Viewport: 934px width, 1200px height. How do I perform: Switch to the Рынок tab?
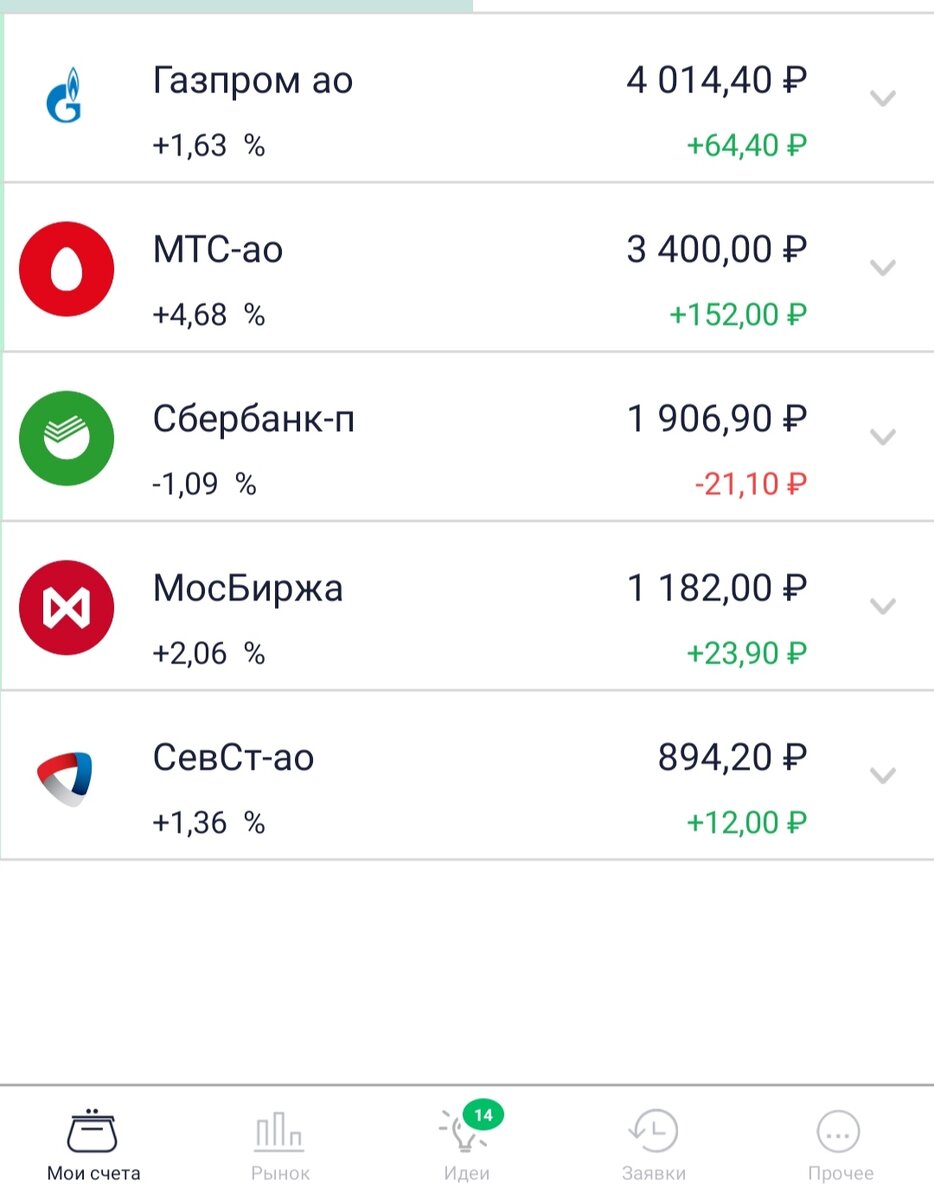[280, 1174]
